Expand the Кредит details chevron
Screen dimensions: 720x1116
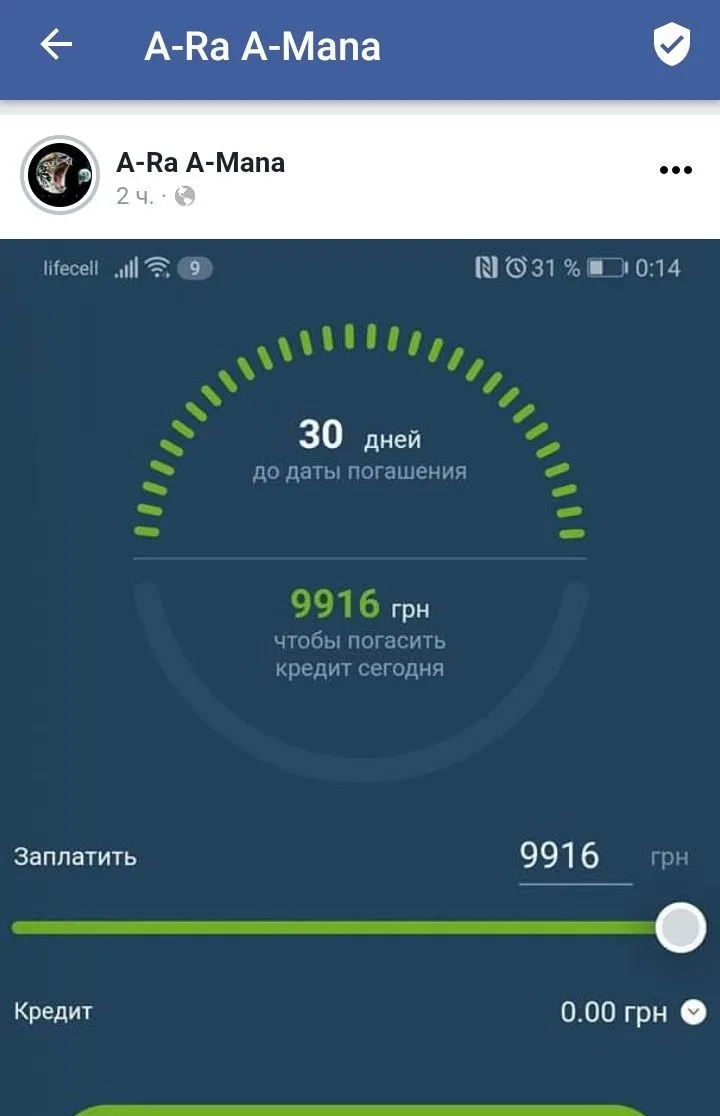pos(692,1012)
